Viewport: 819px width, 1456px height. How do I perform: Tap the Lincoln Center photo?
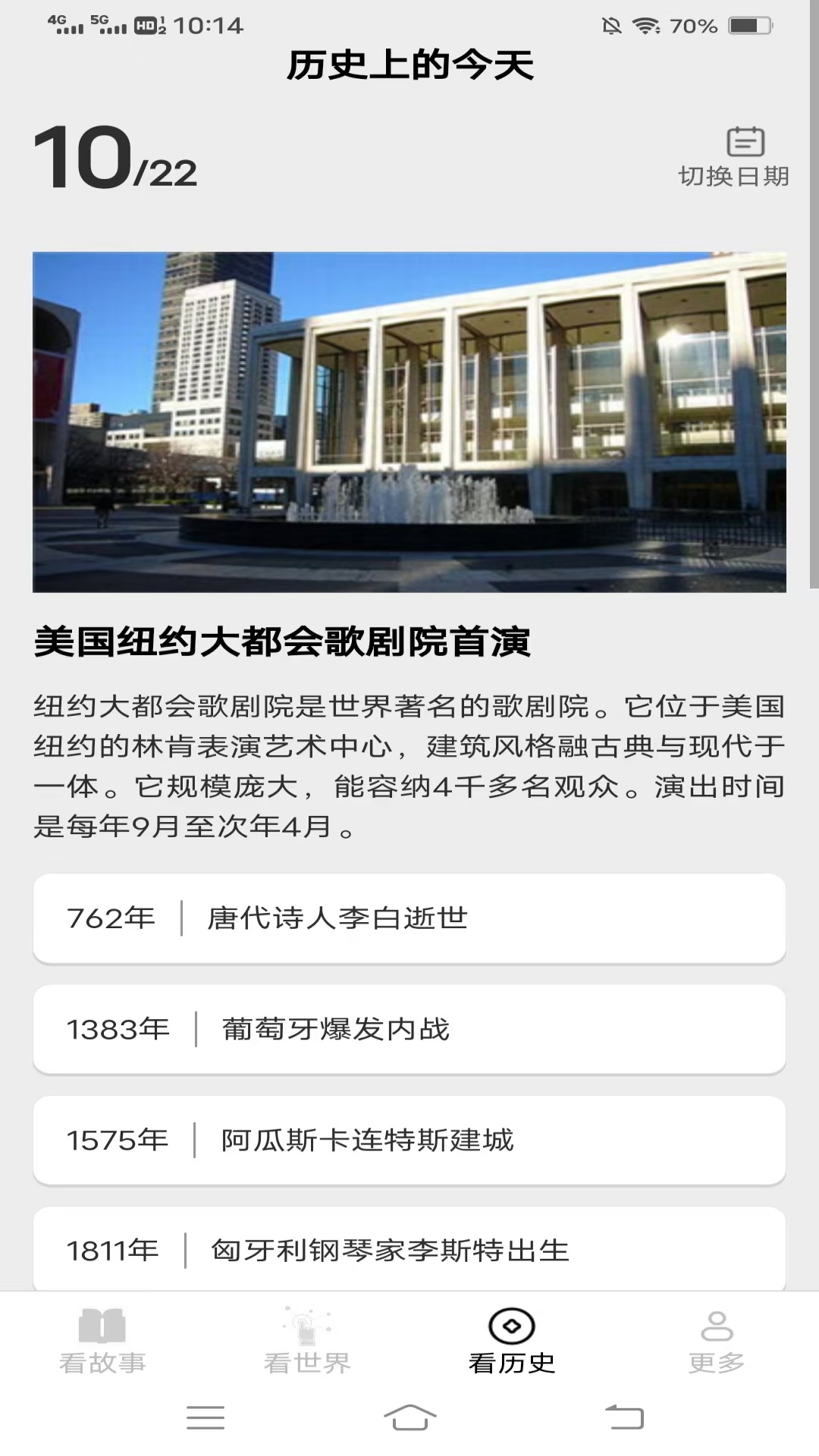pyautogui.click(x=409, y=421)
